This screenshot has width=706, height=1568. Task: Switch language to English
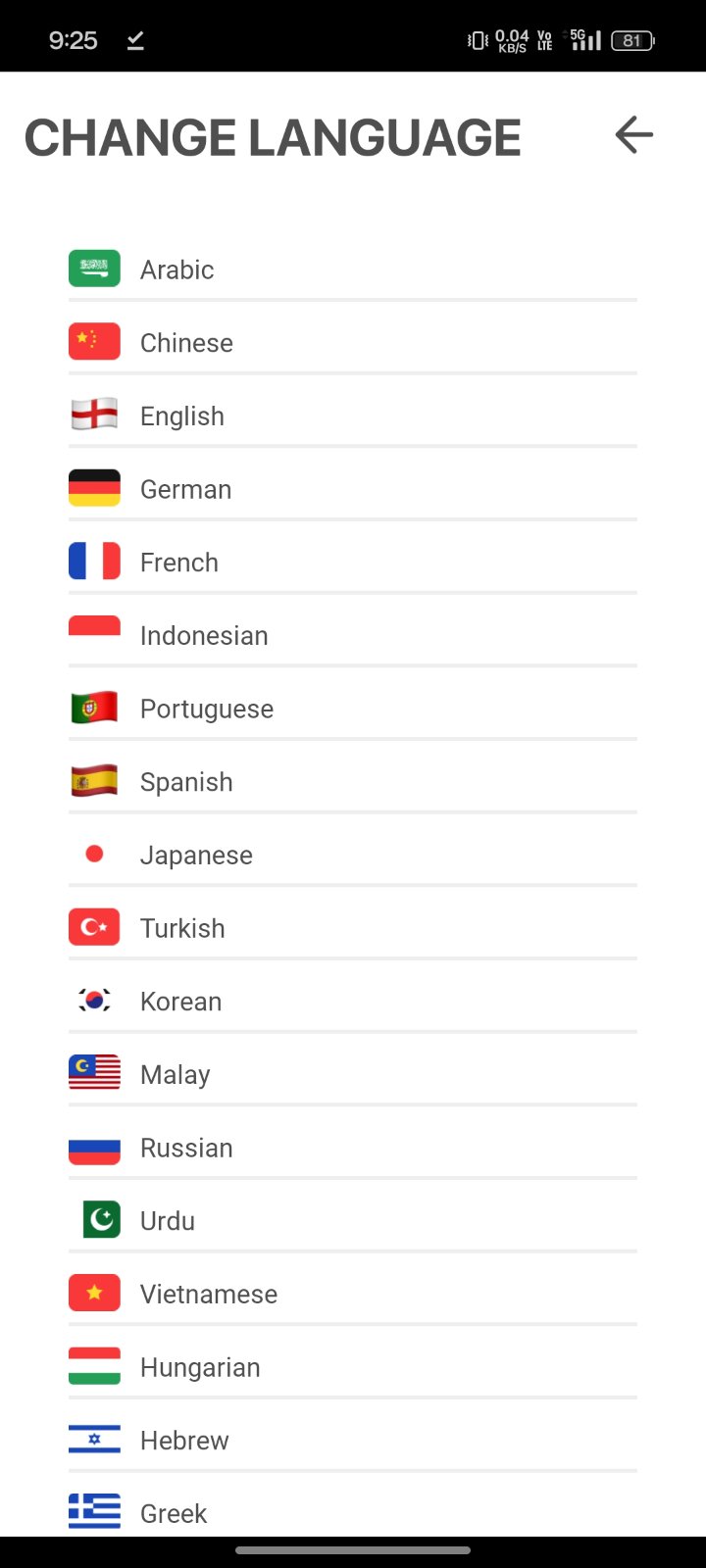click(x=182, y=416)
